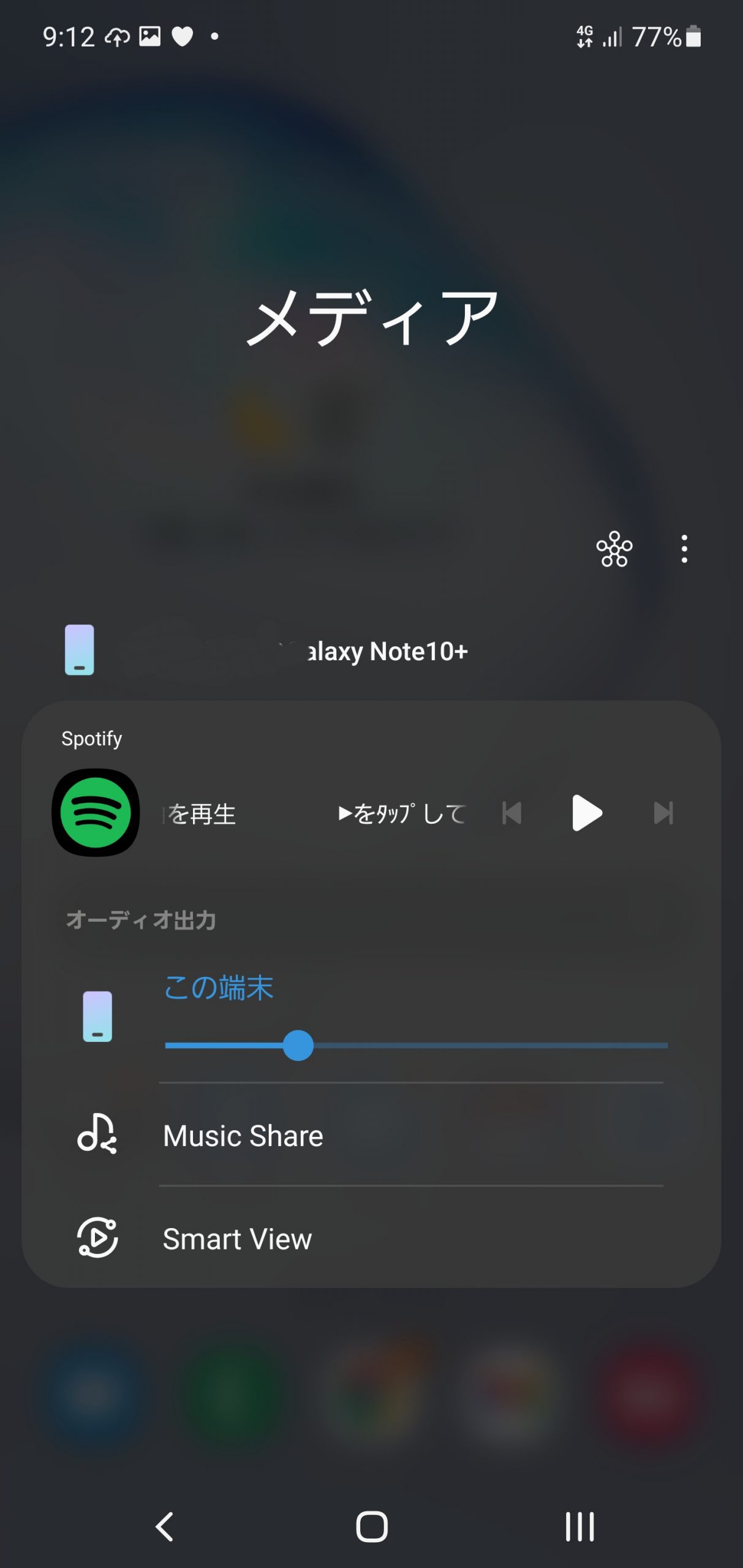The image size is (743, 1568).
Task: Play the Spotify track
Action: tap(586, 813)
